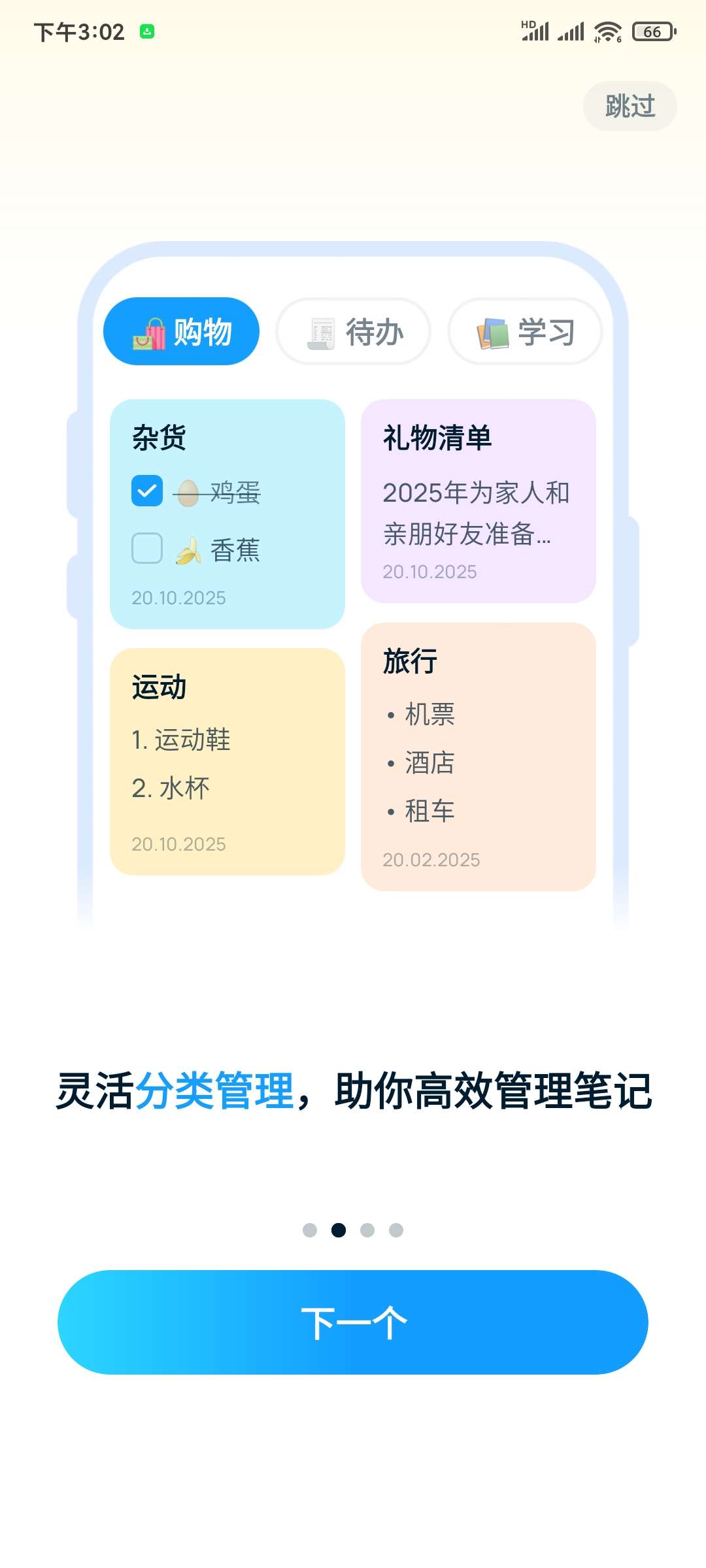Click the green app icon in status bar
The image size is (706, 1568).
(148, 29)
